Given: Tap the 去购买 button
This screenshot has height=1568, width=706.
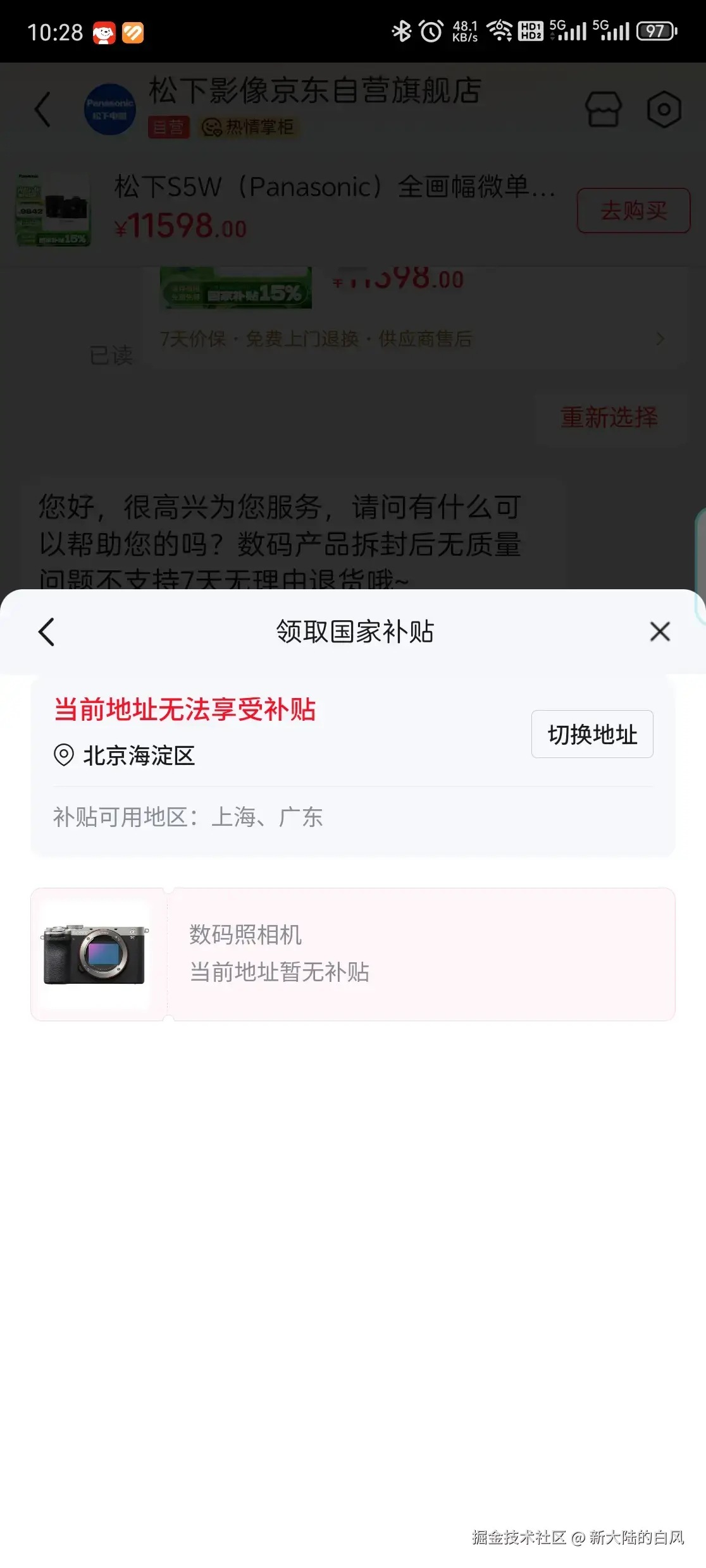Looking at the screenshot, I should (x=633, y=211).
